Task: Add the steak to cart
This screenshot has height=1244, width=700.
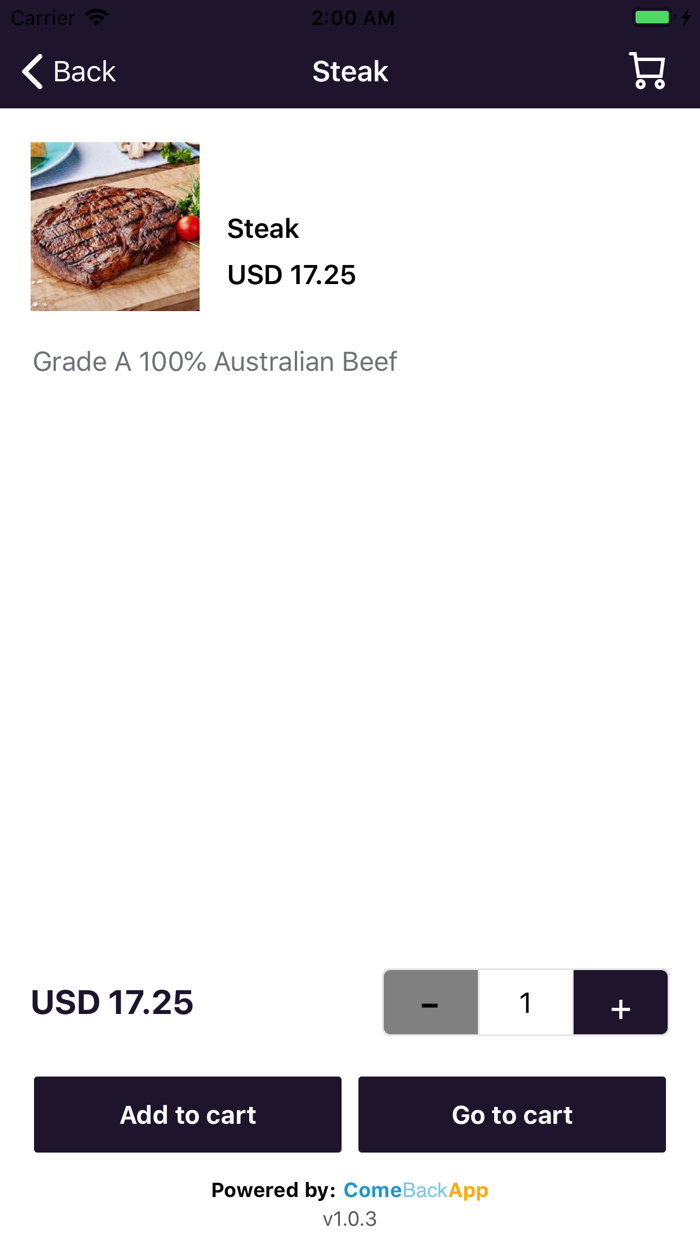Action: click(x=188, y=1115)
